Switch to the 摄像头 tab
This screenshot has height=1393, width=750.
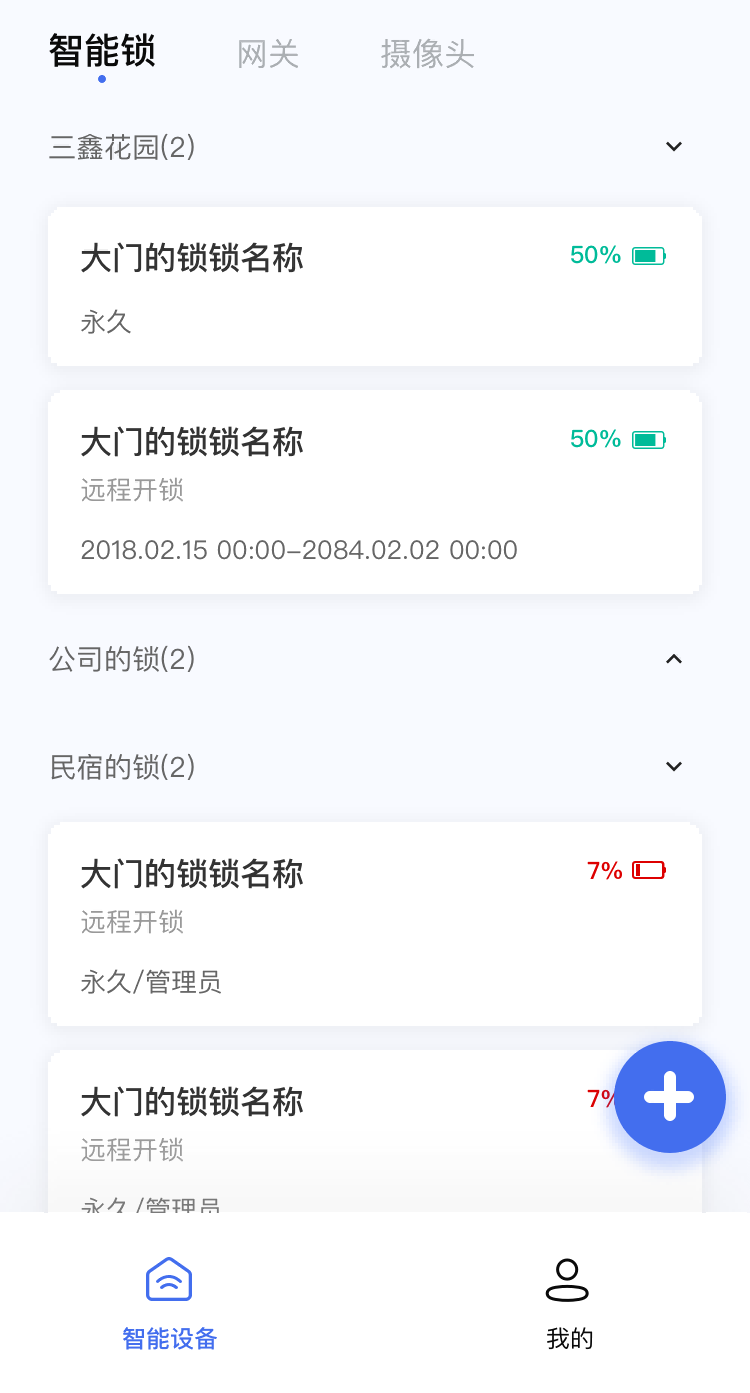coord(428,54)
